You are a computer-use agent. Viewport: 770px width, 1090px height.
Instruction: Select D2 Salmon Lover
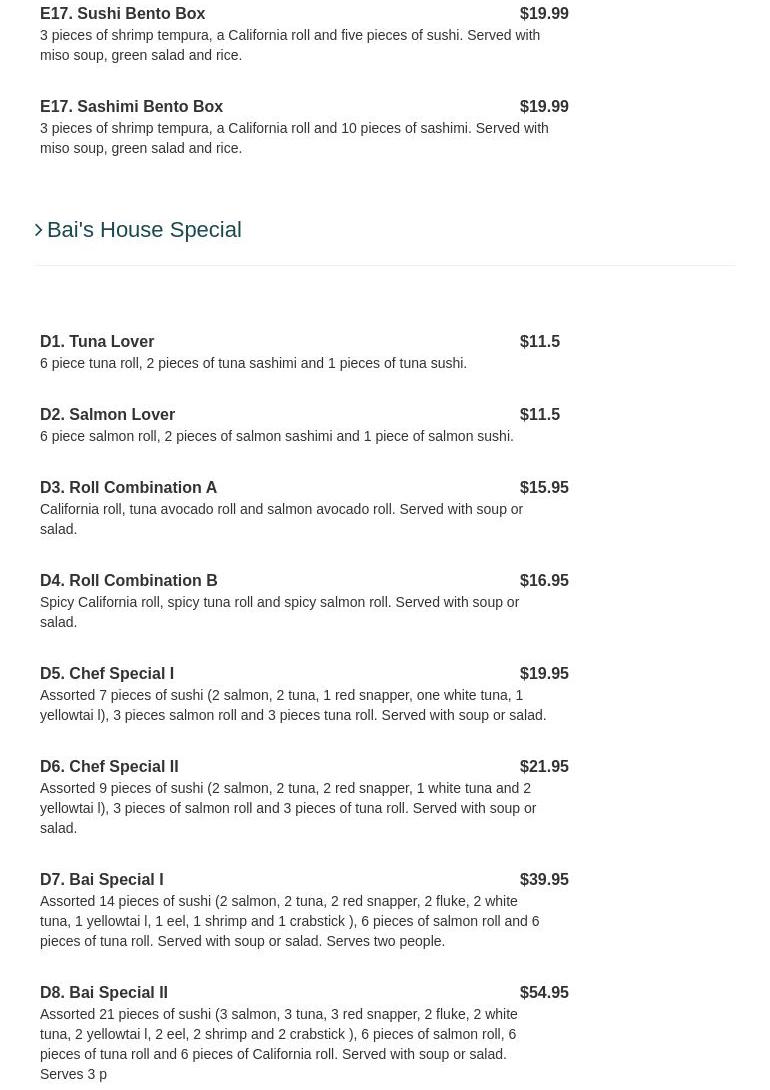107,415
